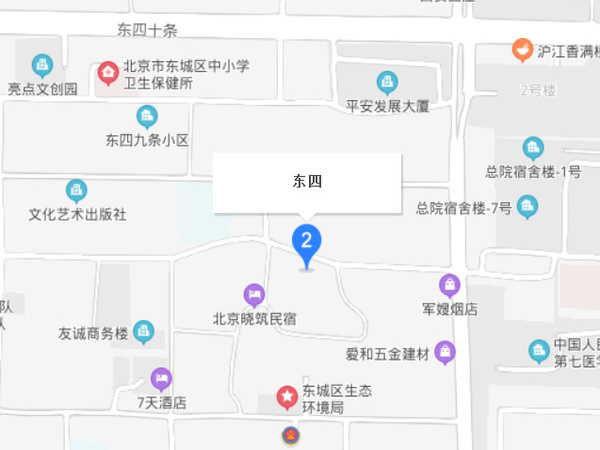Select the 文化艺术出版社 building pin

point(76,190)
